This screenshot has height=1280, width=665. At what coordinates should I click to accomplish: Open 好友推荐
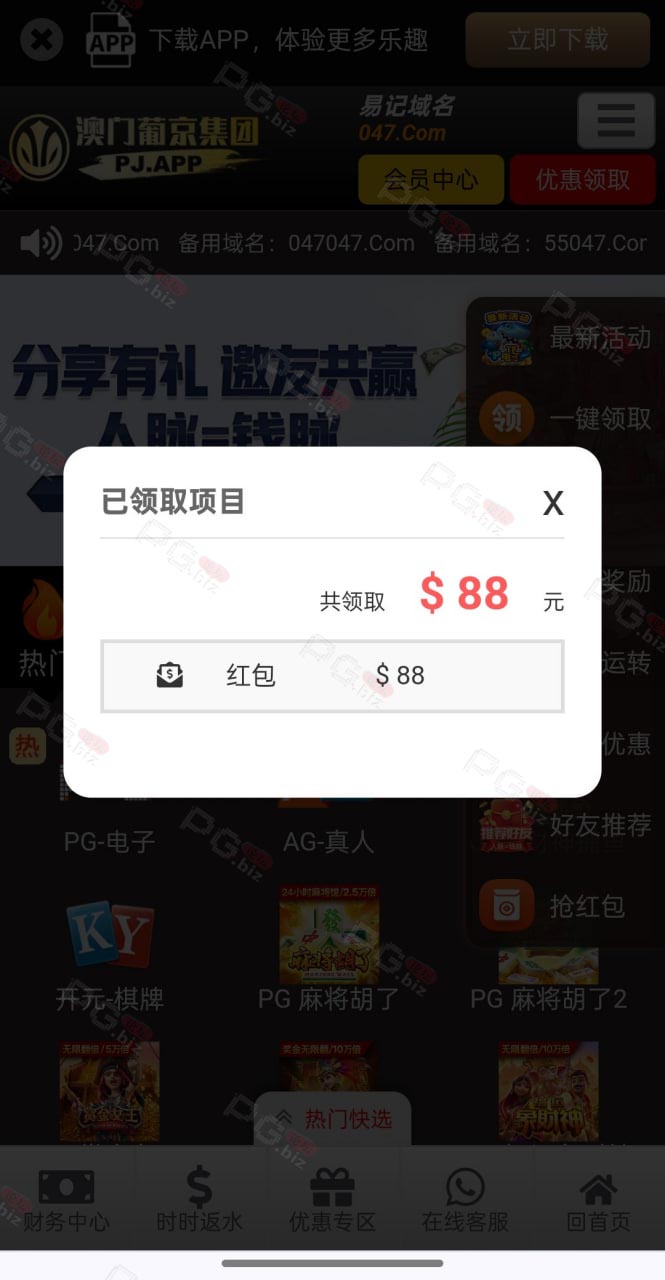(x=566, y=825)
